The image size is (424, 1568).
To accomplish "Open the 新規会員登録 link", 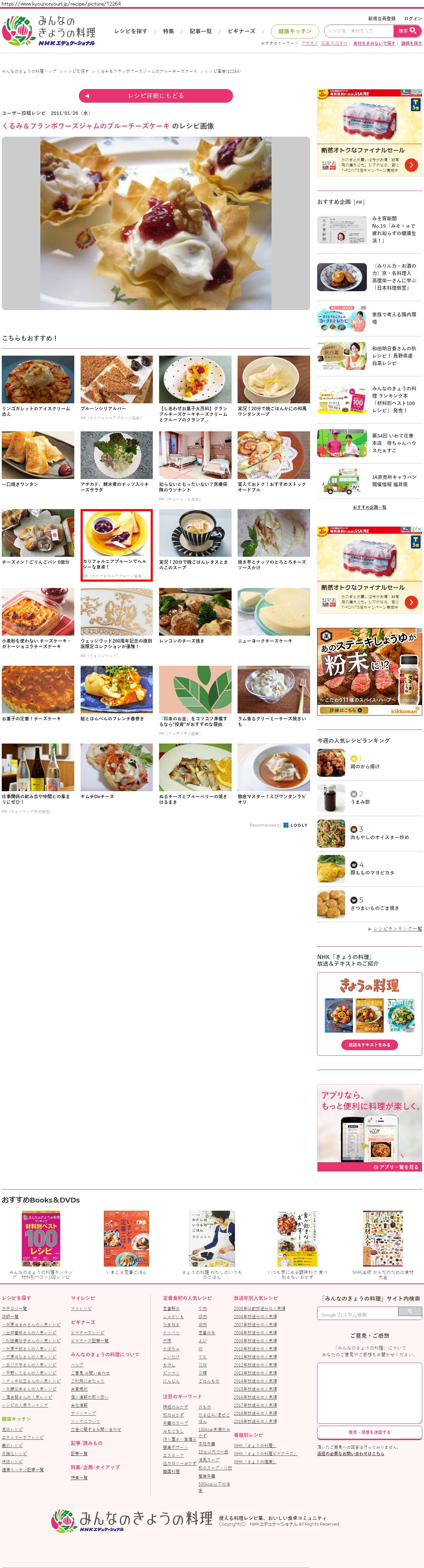I will pyautogui.click(x=382, y=19).
